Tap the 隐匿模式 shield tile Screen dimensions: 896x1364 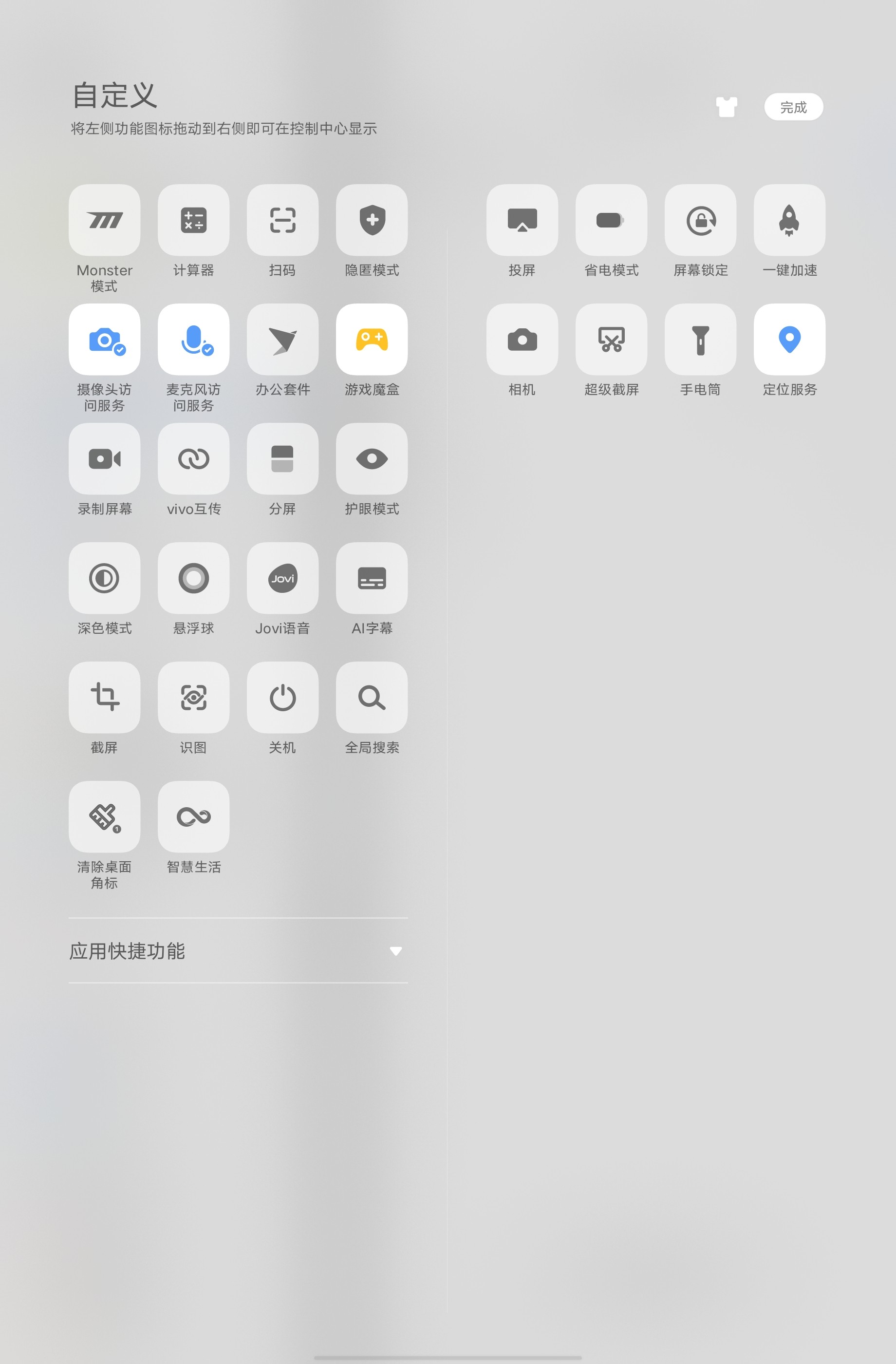(372, 220)
